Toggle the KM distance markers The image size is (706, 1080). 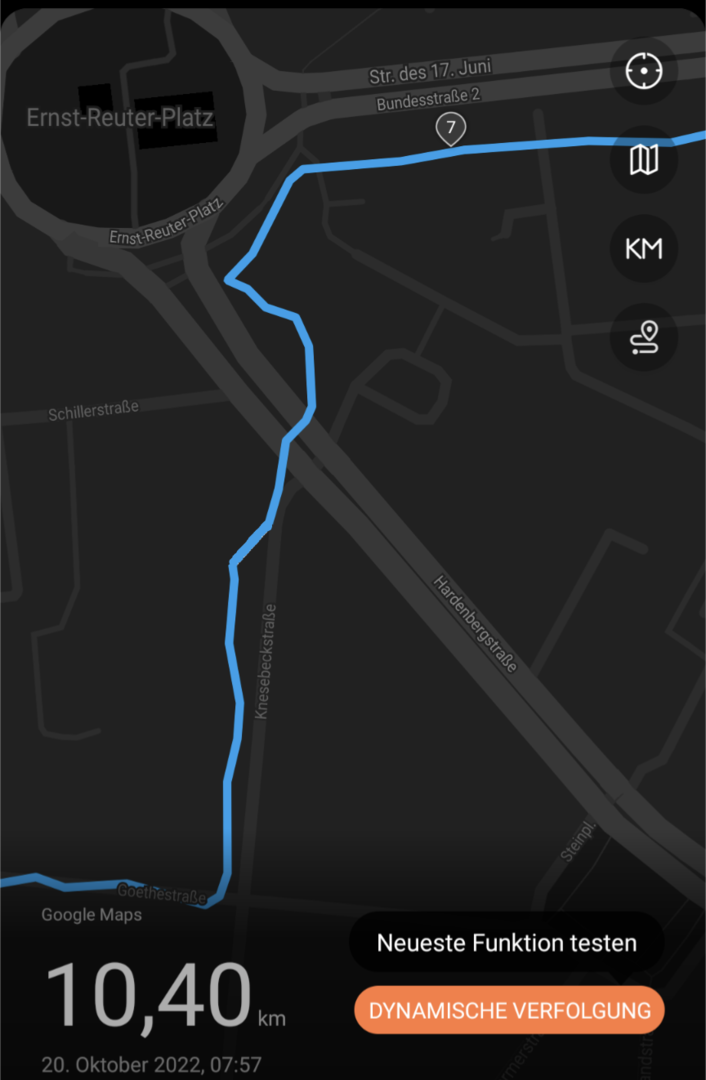[x=644, y=248]
